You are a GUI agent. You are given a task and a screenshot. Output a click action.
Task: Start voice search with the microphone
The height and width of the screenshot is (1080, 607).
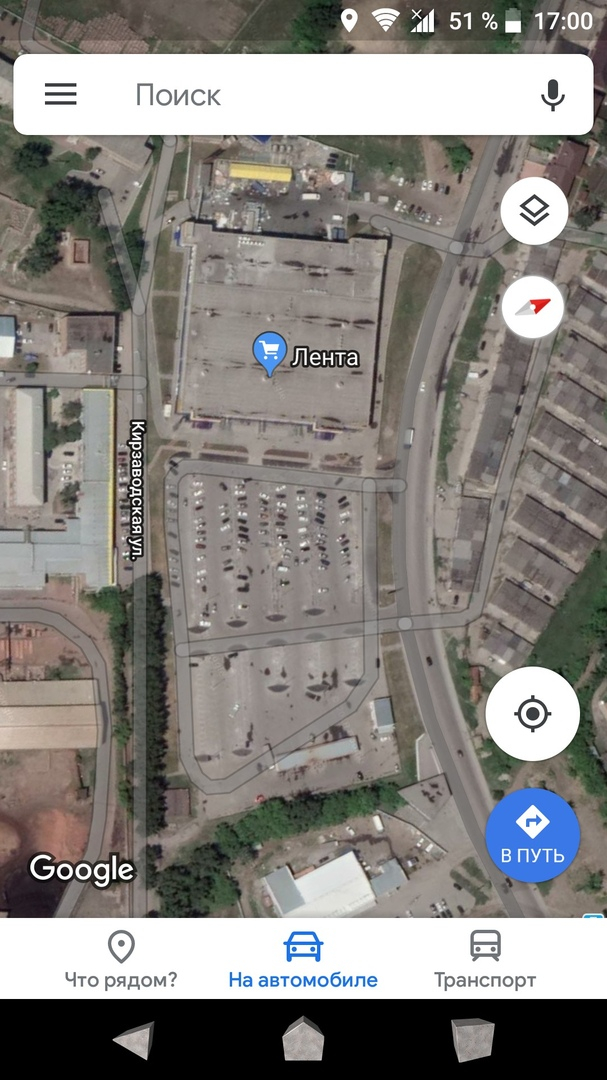(x=552, y=95)
